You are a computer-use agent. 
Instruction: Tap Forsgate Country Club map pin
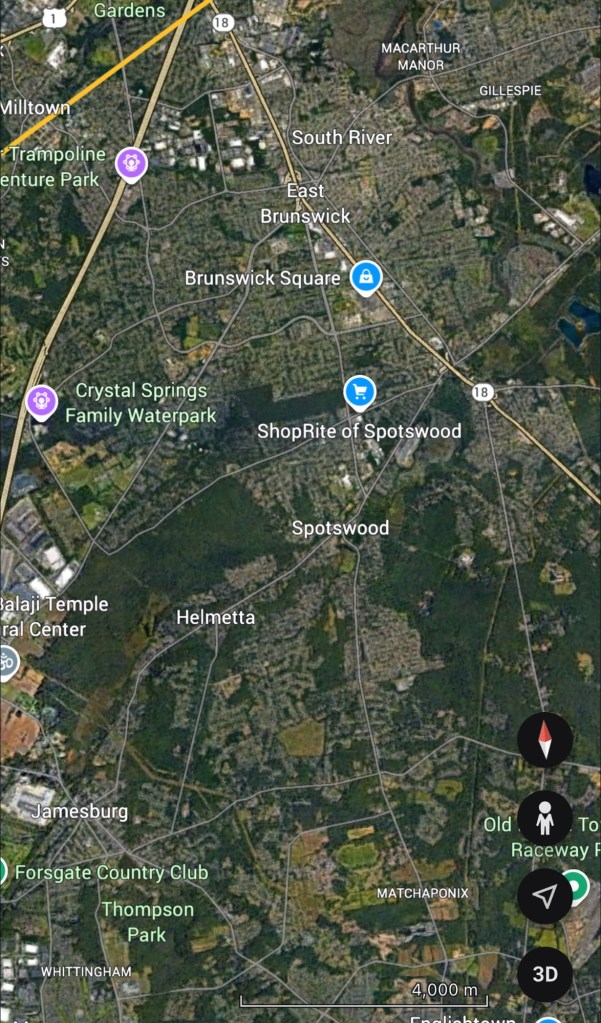point(3,871)
